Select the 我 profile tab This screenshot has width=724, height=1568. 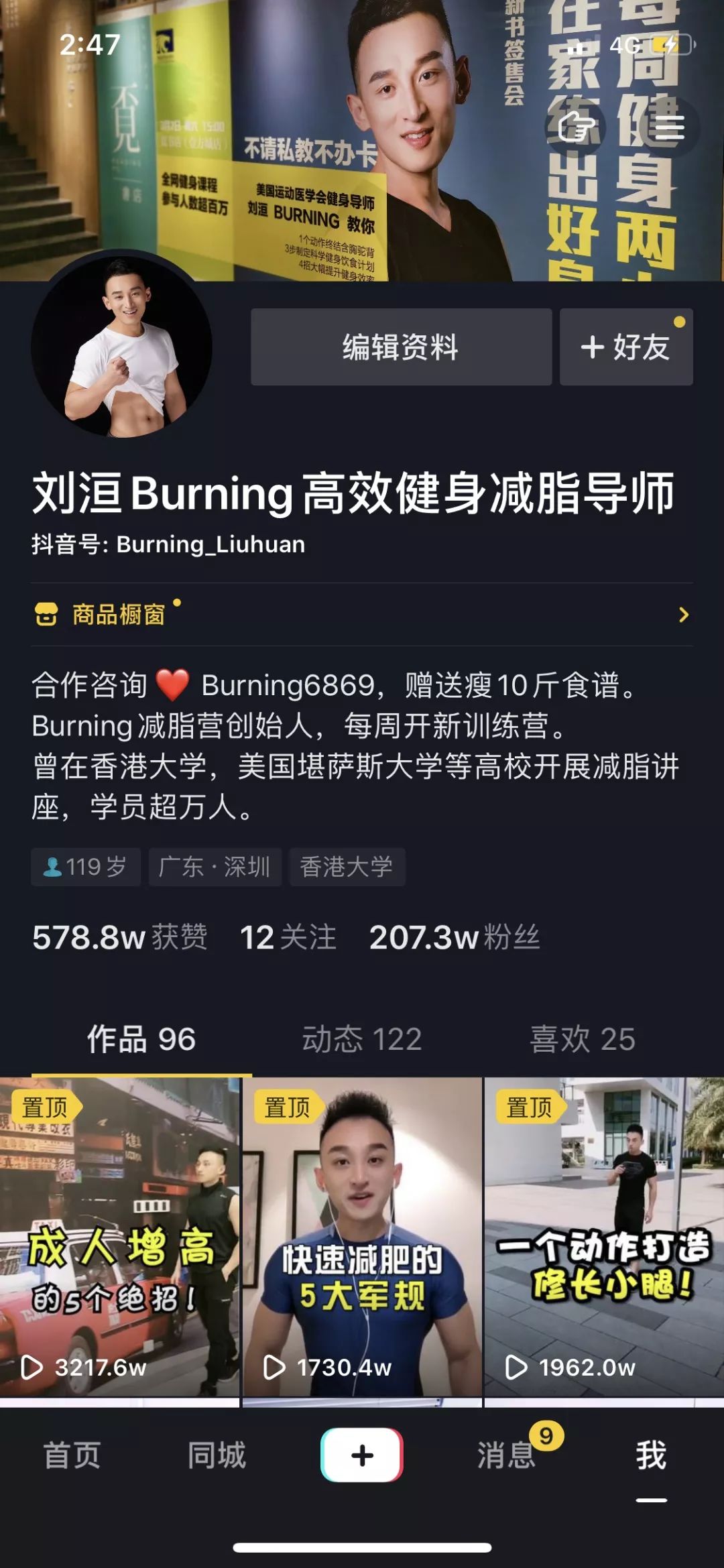coord(651,1455)
